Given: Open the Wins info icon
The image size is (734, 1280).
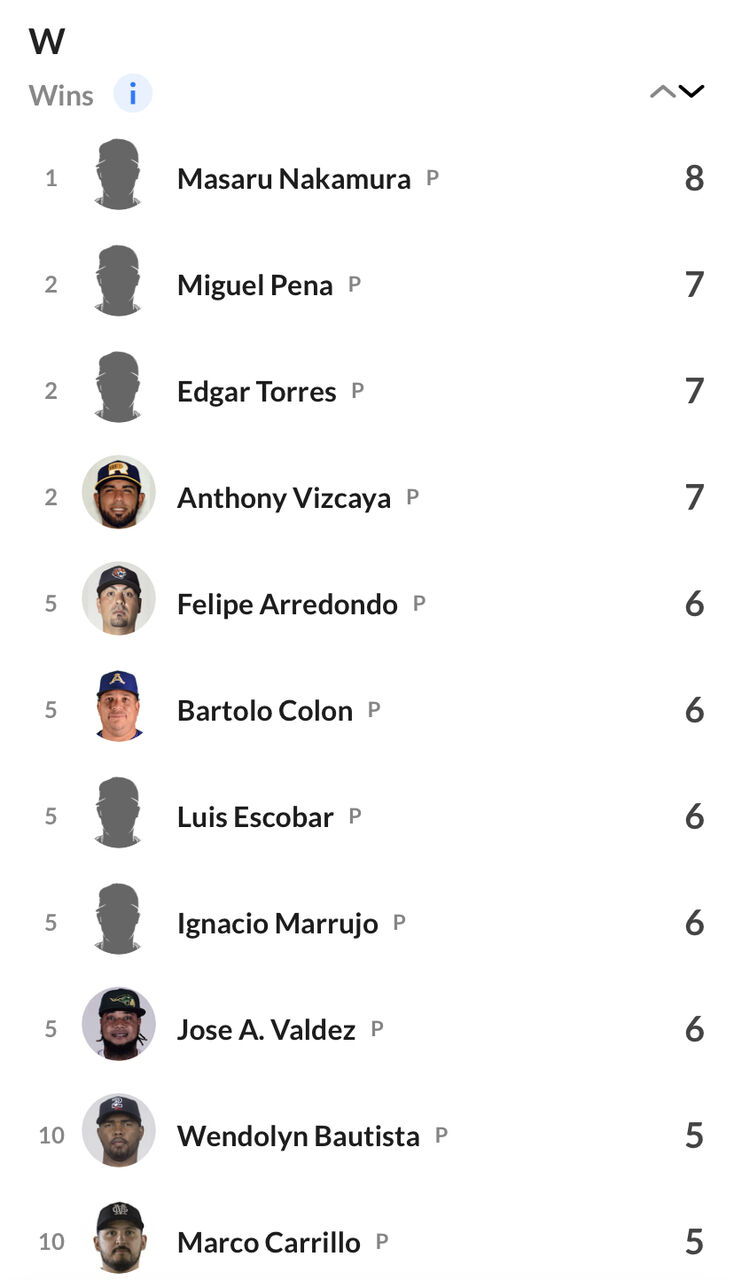Looking at the screenshot, I should click(132, 94).
